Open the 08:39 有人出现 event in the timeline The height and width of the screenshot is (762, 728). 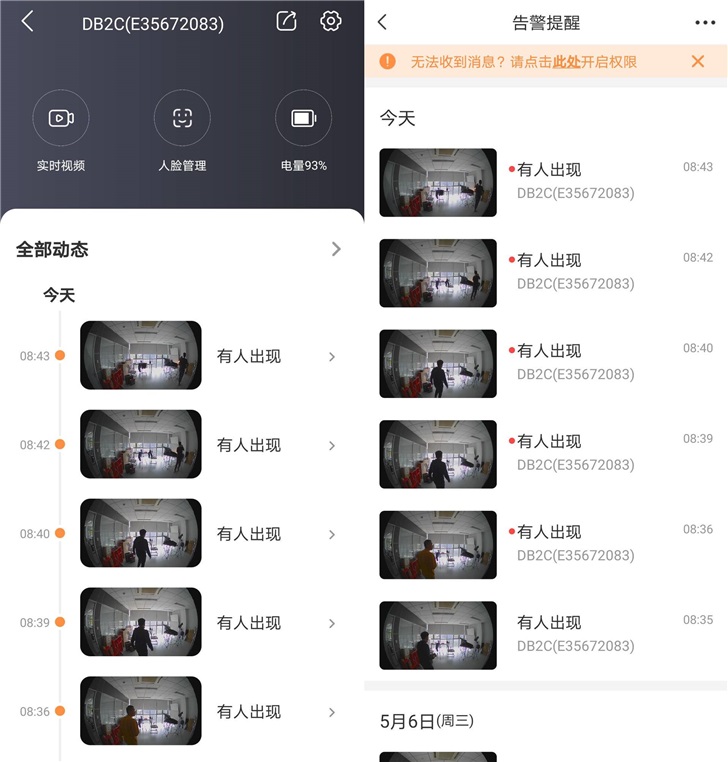click(249, 623)
